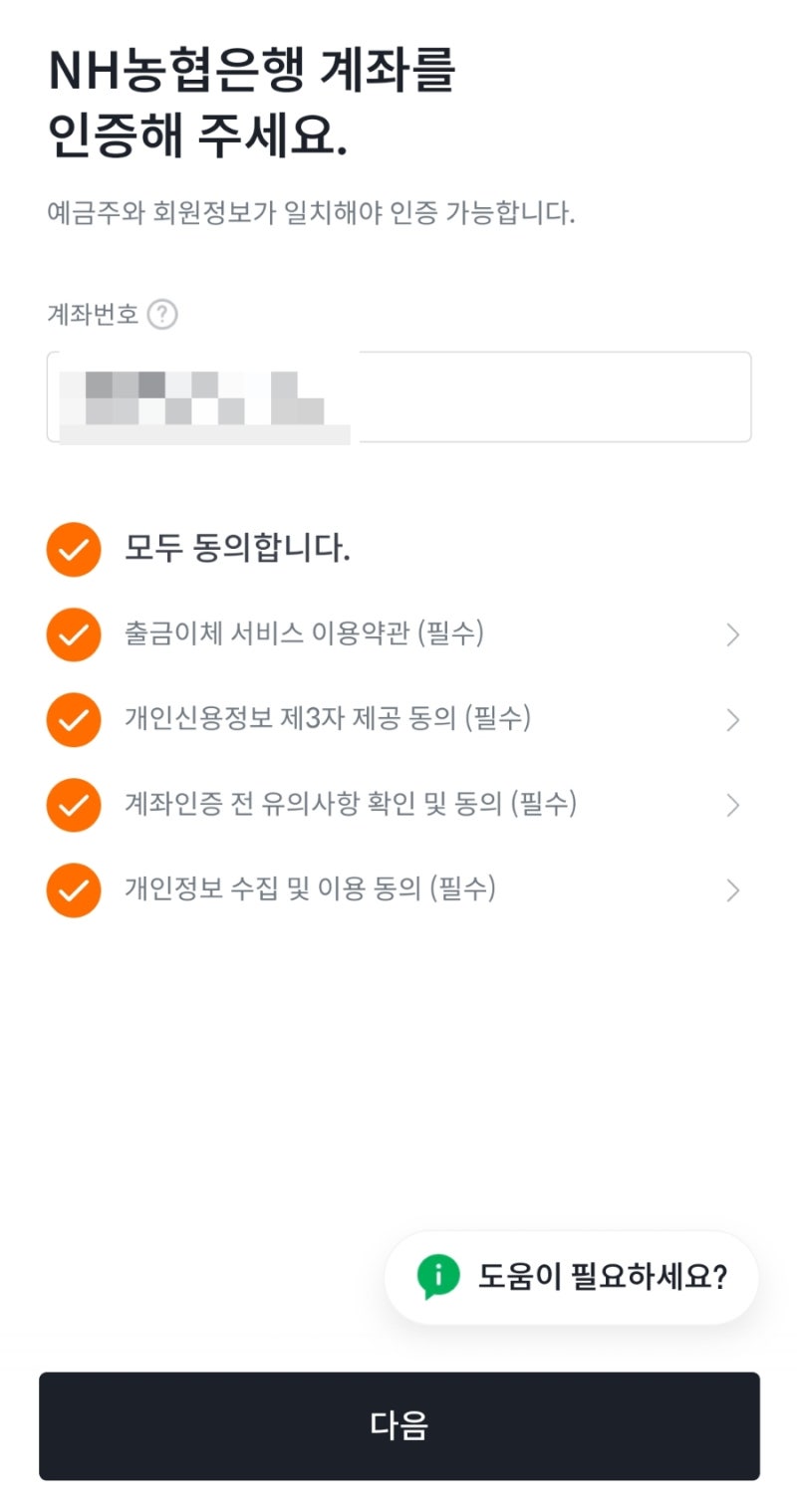The image size is (797, 1512).
Task: Click the check icon for 개인정보 수집 및 이용 동의
Action: (x=72, y=889)
